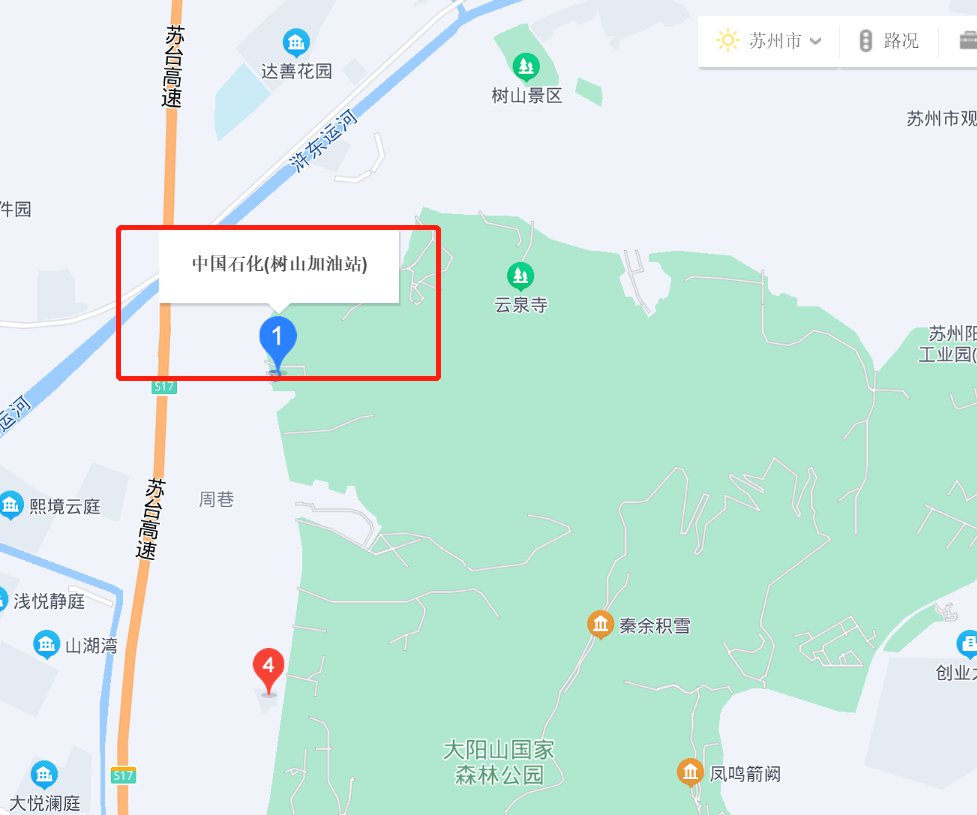The height and width of the screenshot is (815, 977).
Task: Open the 中国石化(树山加油站) info popup
Action: tap(279, 265)
